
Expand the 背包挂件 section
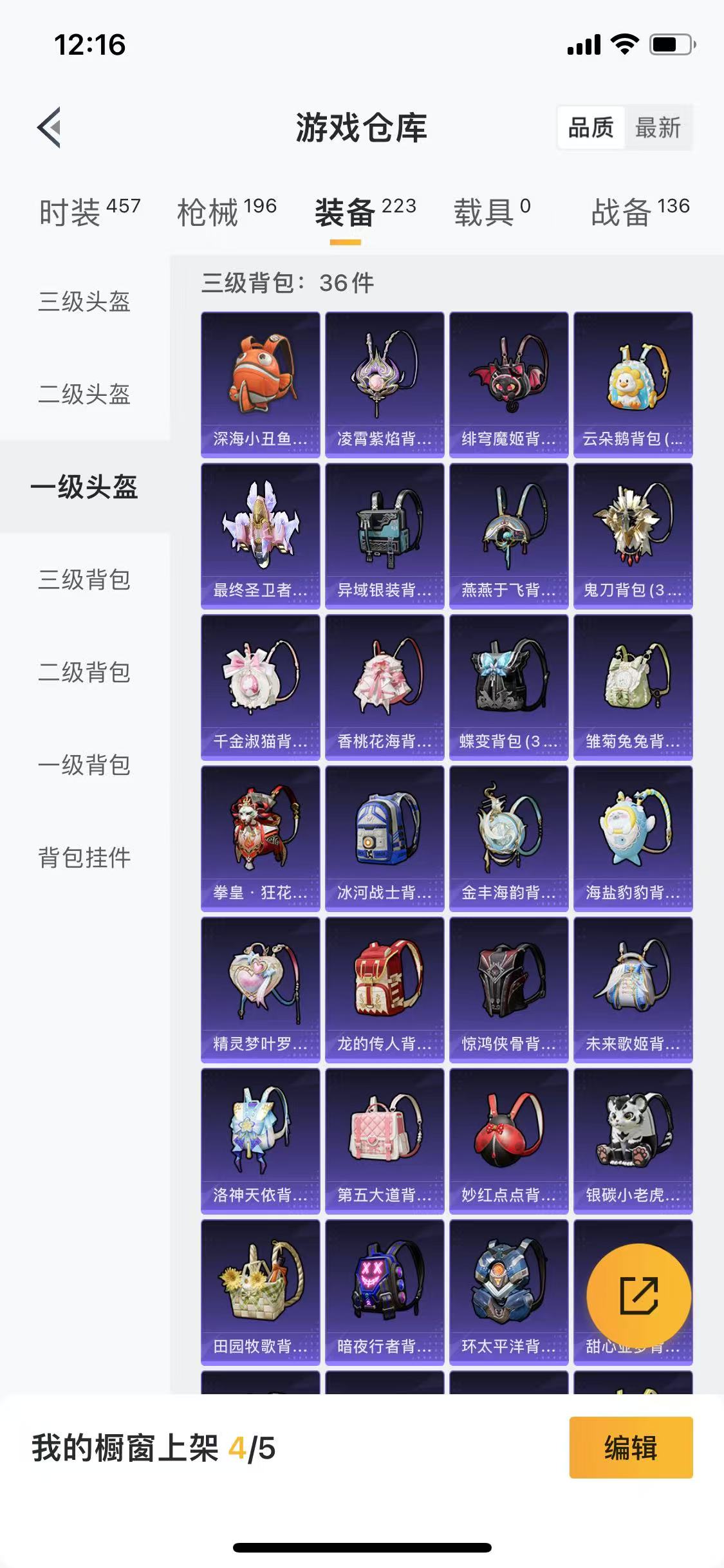[x=84, y=857]
